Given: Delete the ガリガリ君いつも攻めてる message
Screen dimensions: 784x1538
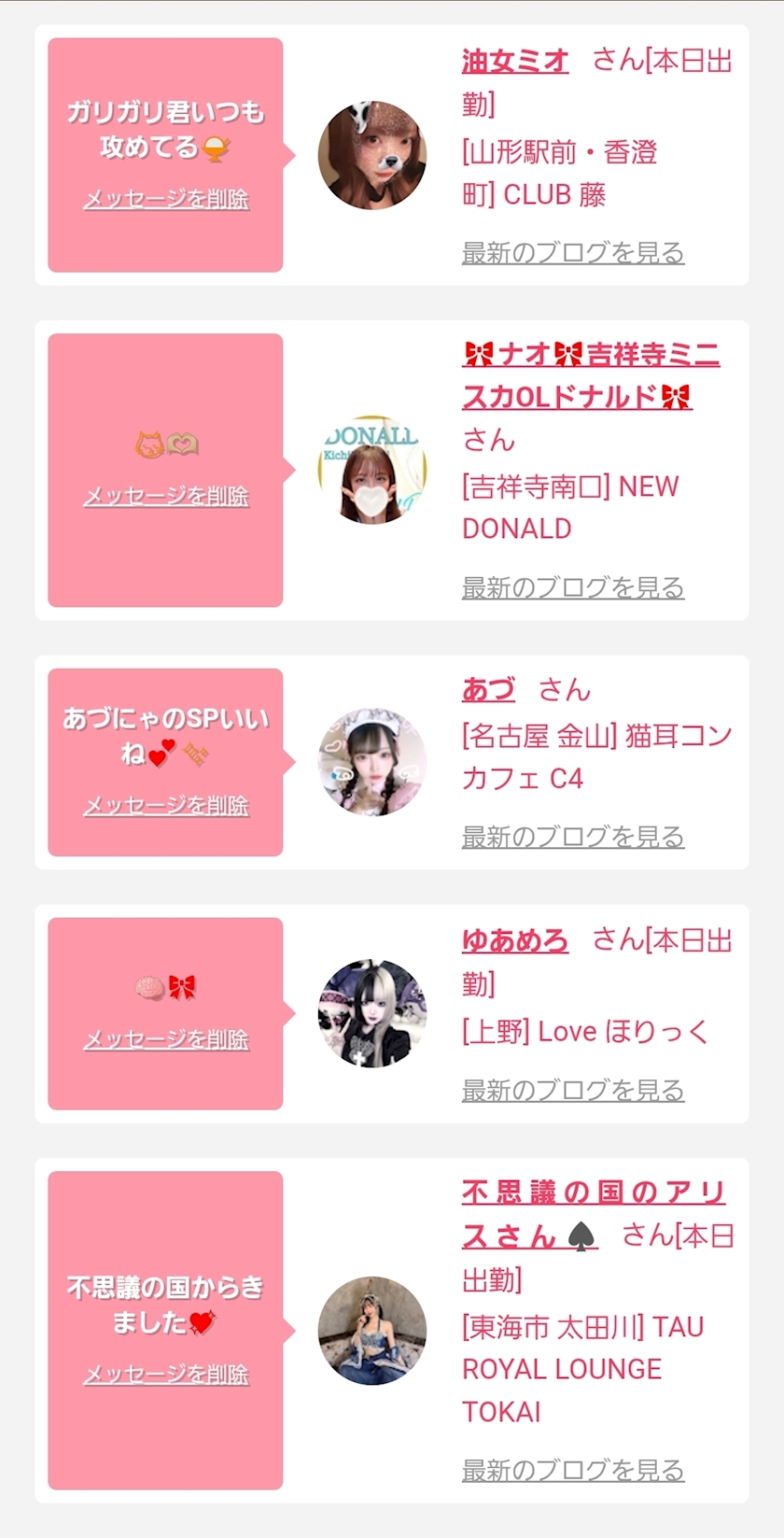Looking at the screenshot, I should coord(166,199).
